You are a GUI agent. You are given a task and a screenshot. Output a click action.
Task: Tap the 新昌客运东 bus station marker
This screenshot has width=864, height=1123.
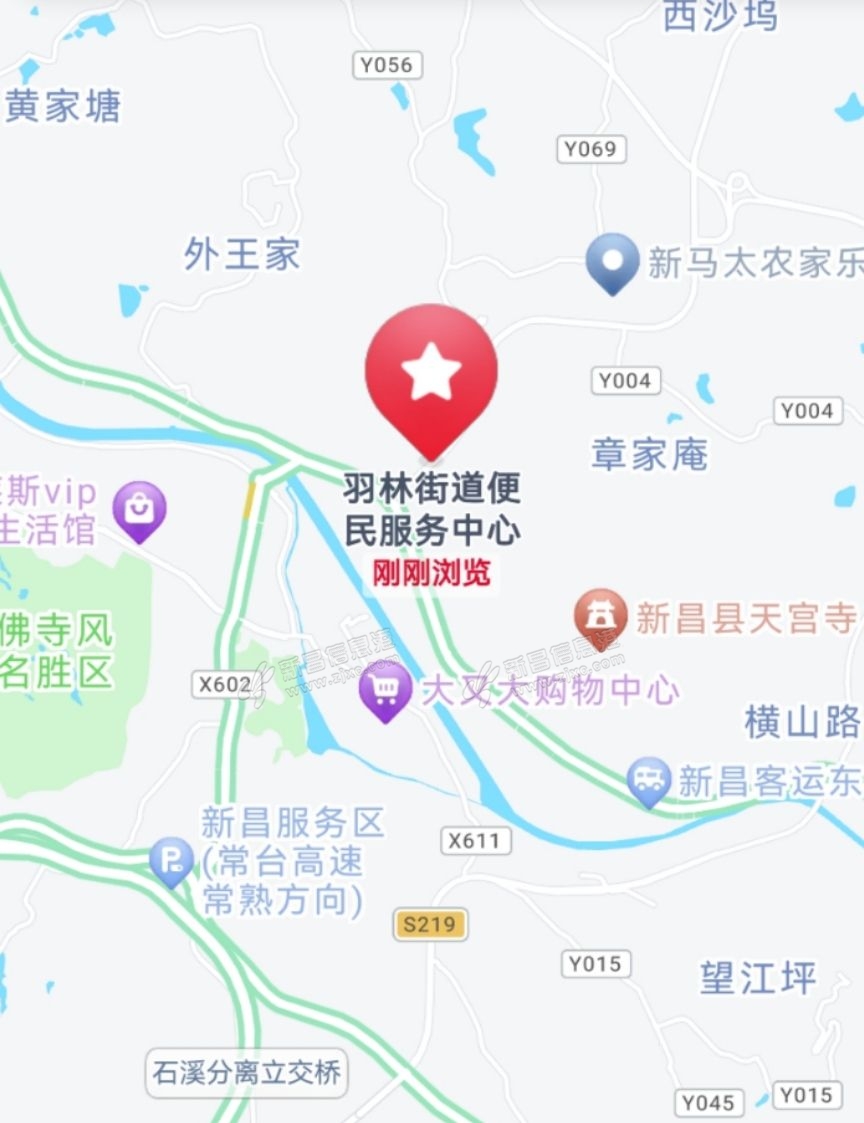click(x=649, y=780)
